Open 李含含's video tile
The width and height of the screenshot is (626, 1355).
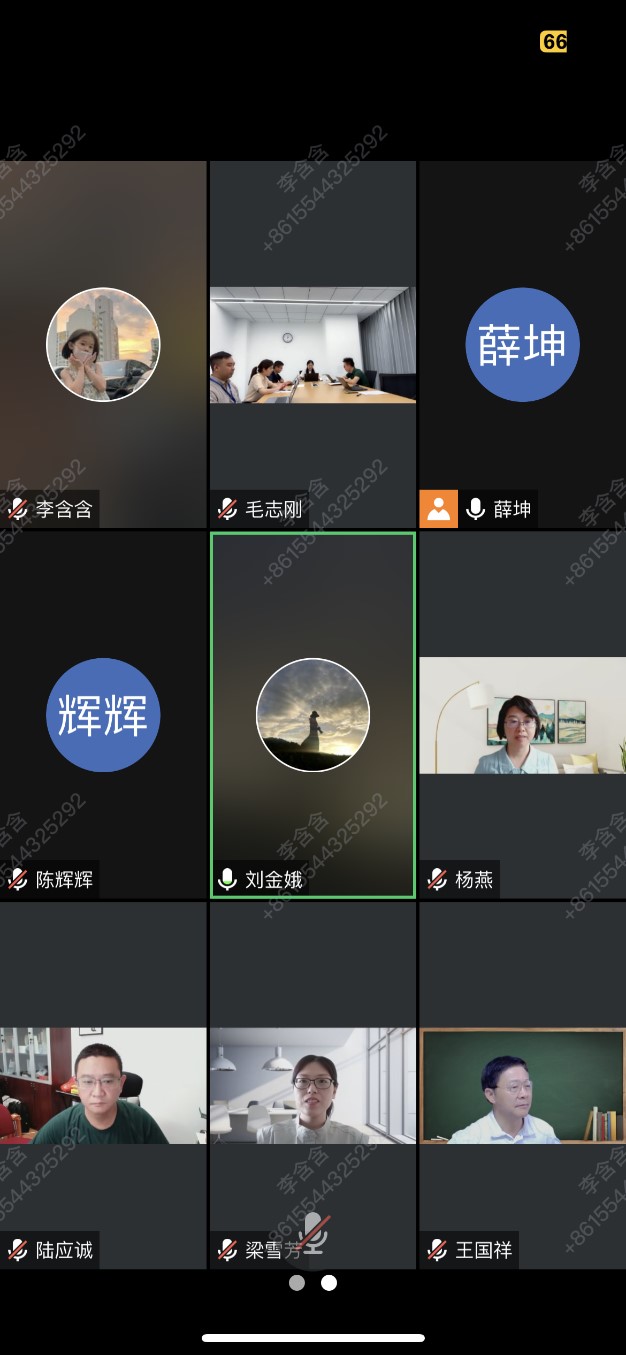point(103,344)
